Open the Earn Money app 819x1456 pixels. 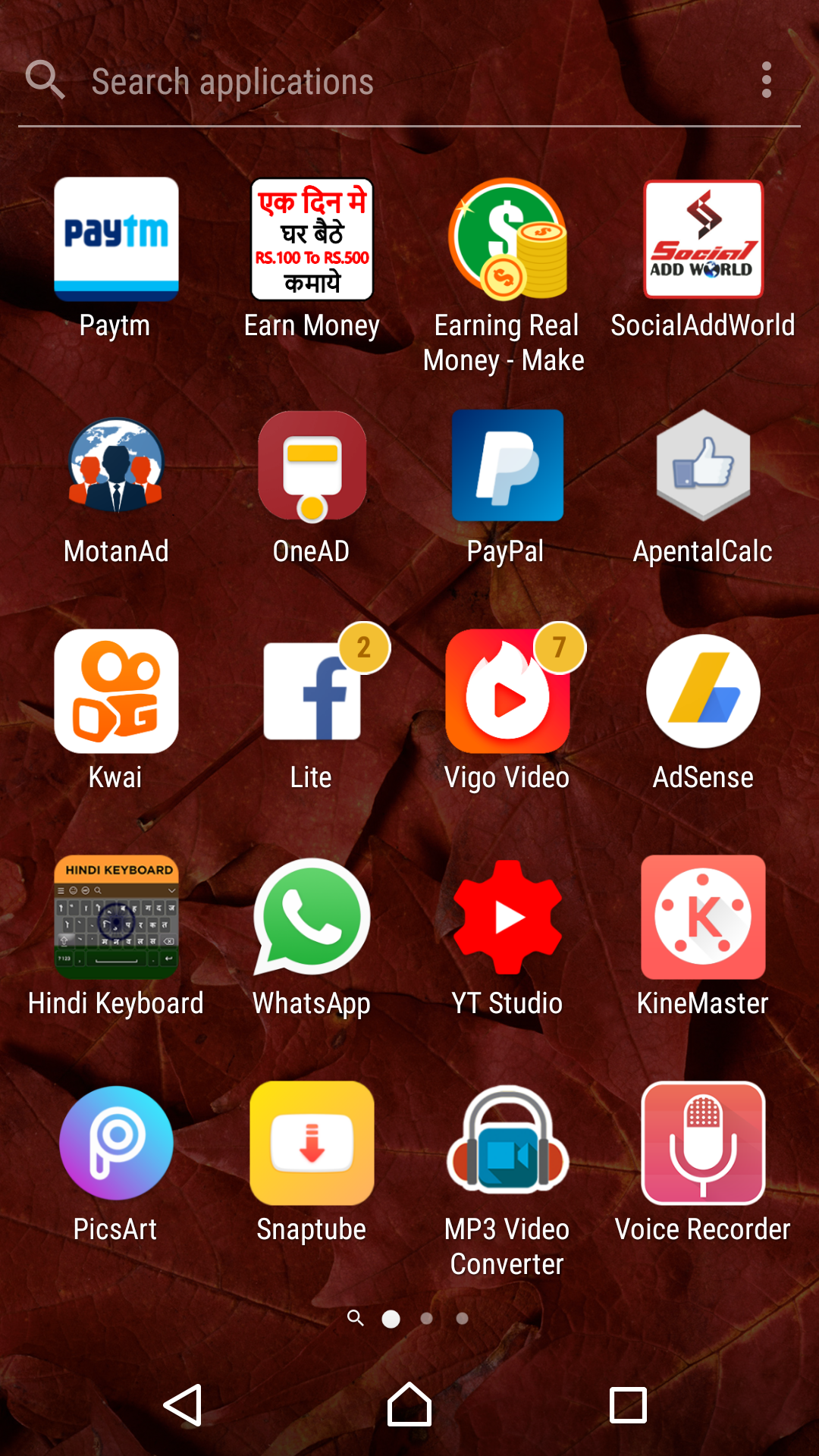(312, 239)
